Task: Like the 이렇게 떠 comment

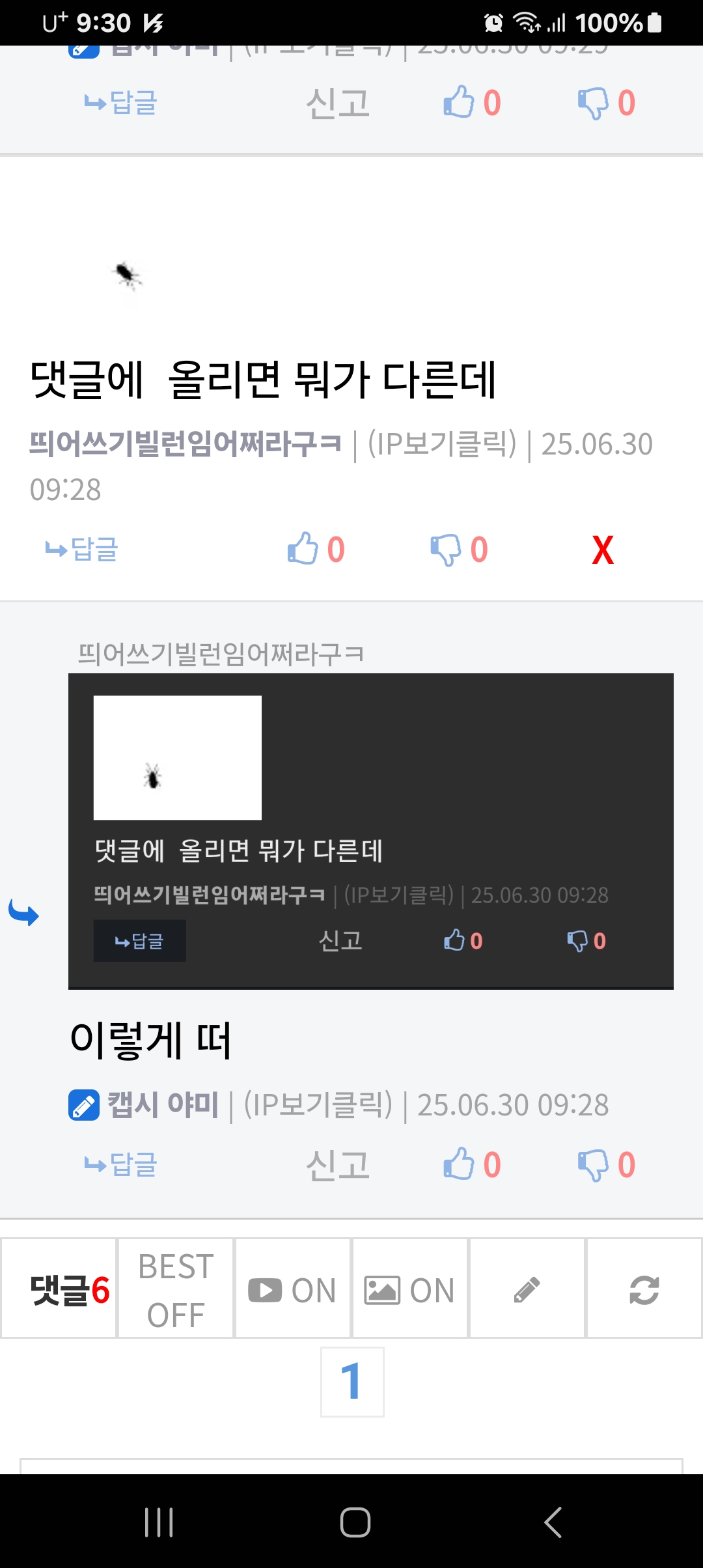Action: pyautogui.click(x=473, y=1164)
